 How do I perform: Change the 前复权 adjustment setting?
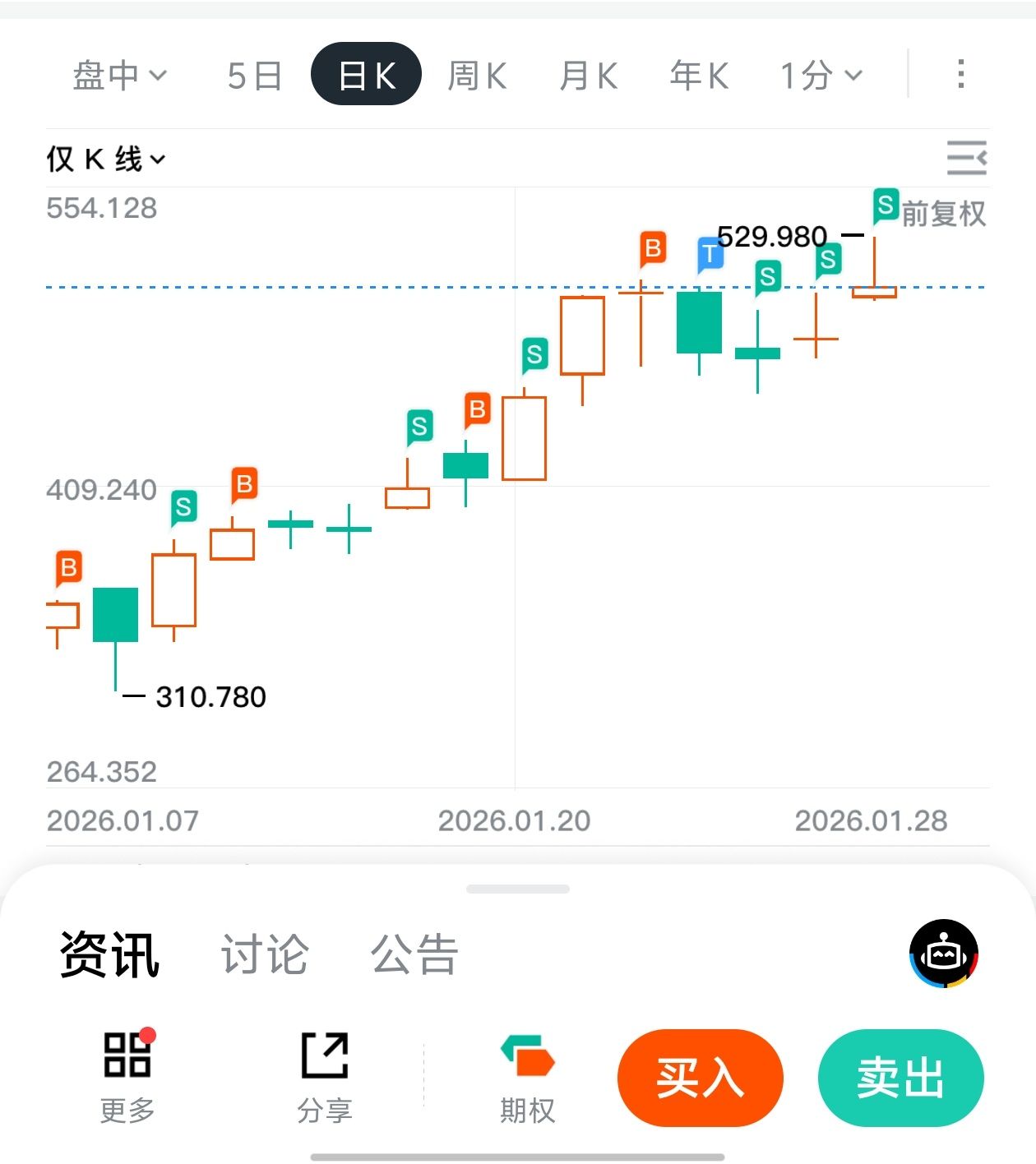tap(943, 214)
